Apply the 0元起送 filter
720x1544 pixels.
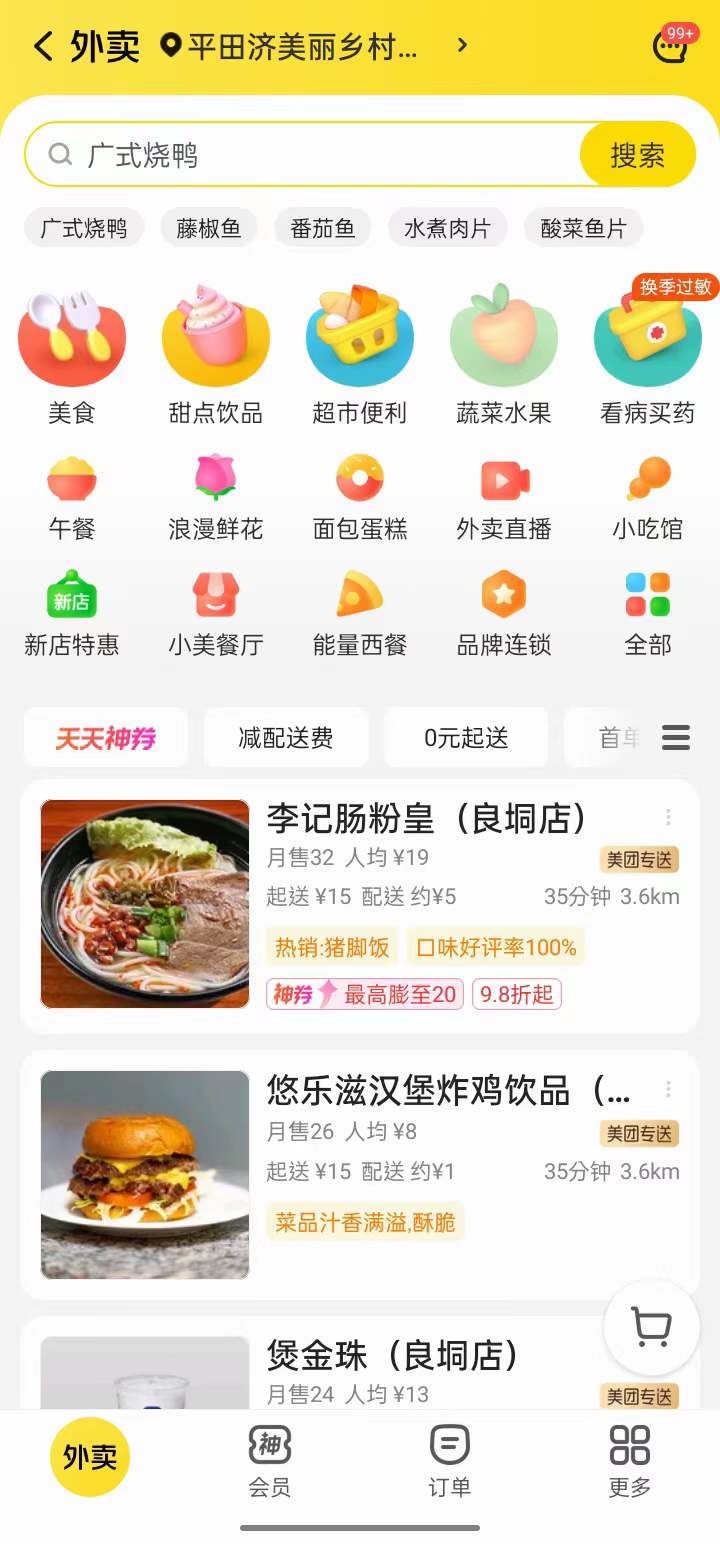[466, 738]
